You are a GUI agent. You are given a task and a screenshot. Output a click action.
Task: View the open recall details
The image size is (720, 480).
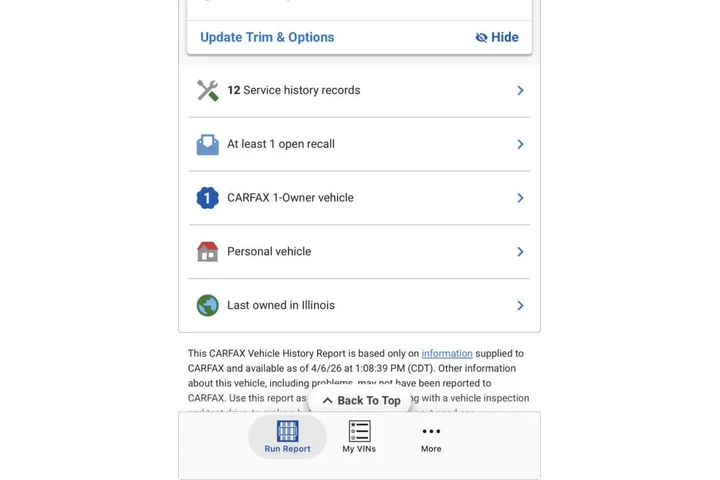pyautogui.click(x=359, y=144)
